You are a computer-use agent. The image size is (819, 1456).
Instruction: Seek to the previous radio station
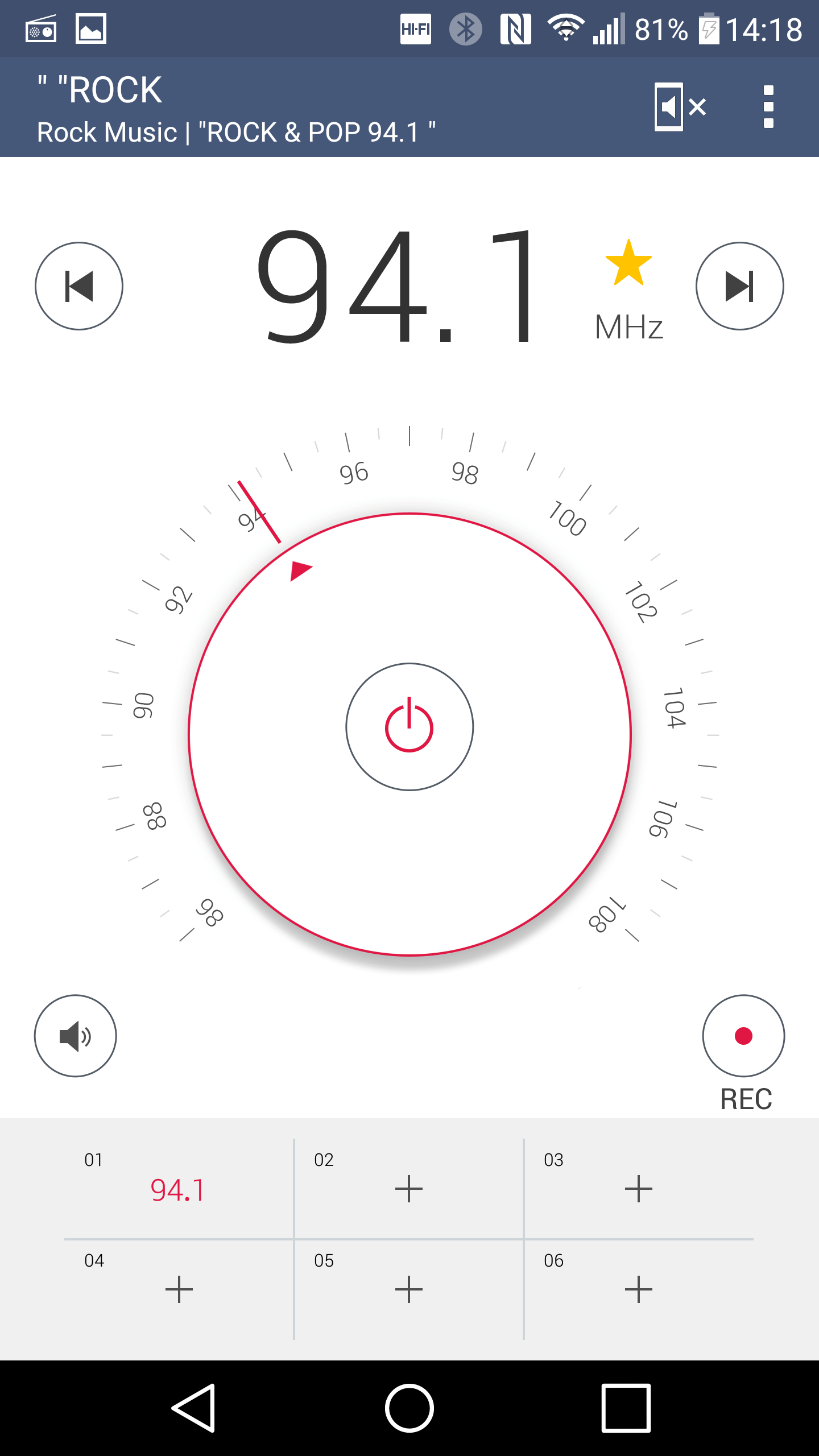pos(79,286)
